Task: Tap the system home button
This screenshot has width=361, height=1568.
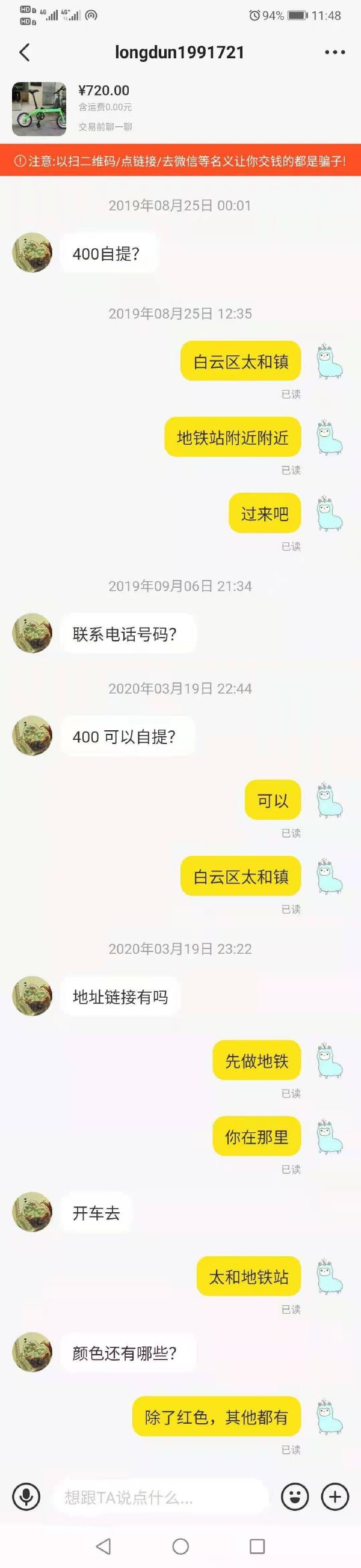Action: pyautogui.click(x=180, y=1546)
